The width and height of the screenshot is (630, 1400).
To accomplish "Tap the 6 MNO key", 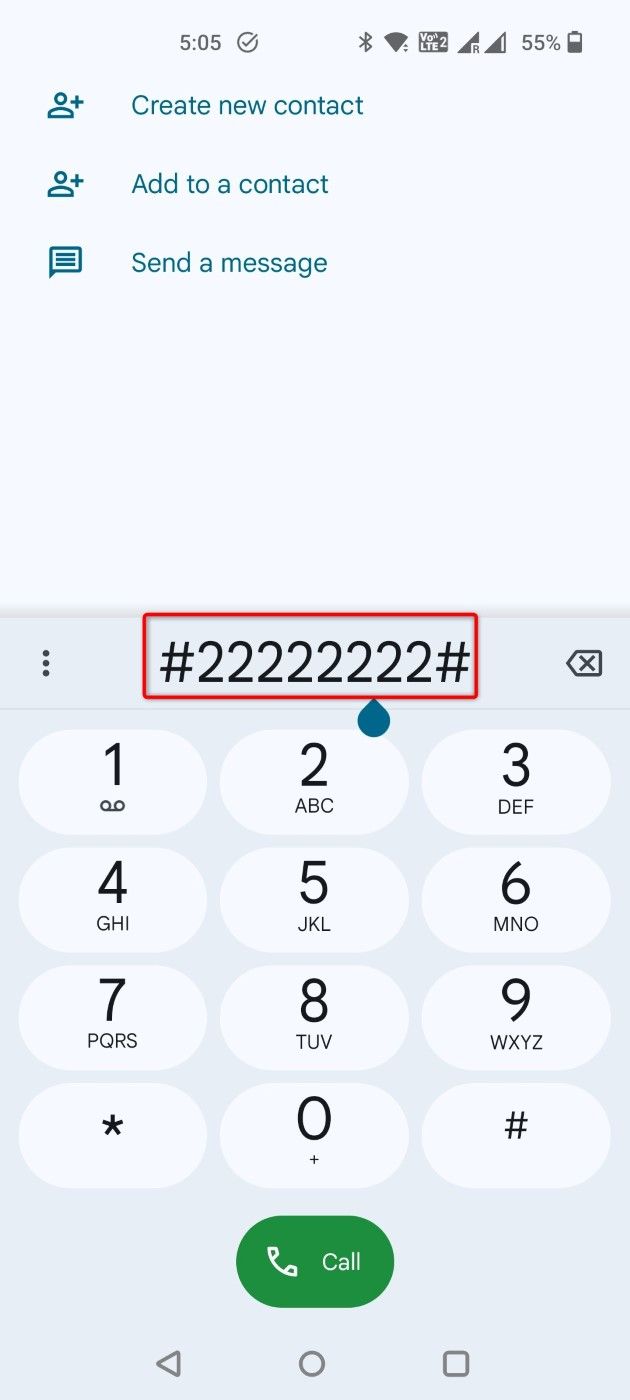I will point(516,900).
